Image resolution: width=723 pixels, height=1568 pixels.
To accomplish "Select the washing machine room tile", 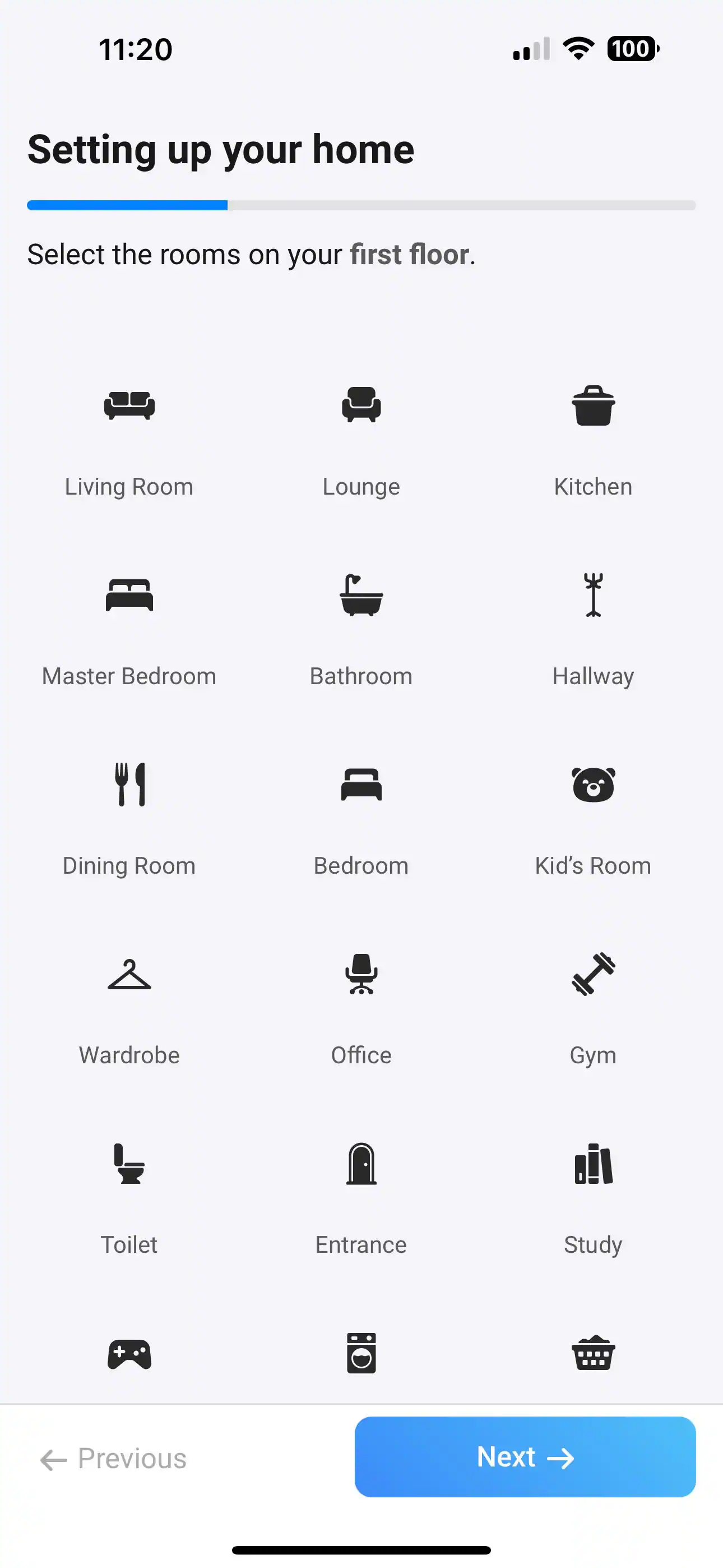I will 361,1354.
